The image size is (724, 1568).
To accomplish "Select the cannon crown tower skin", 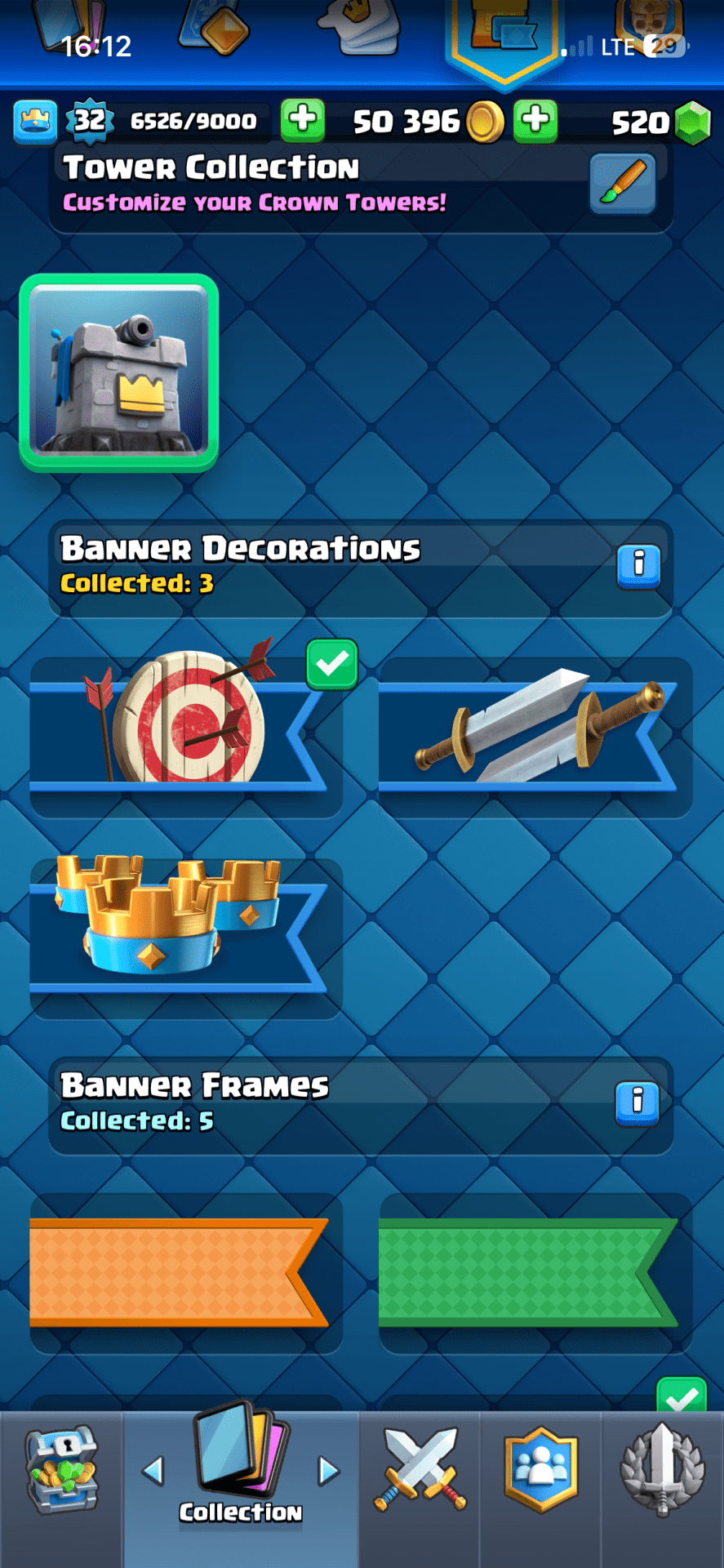I will (x=119, y=372).
